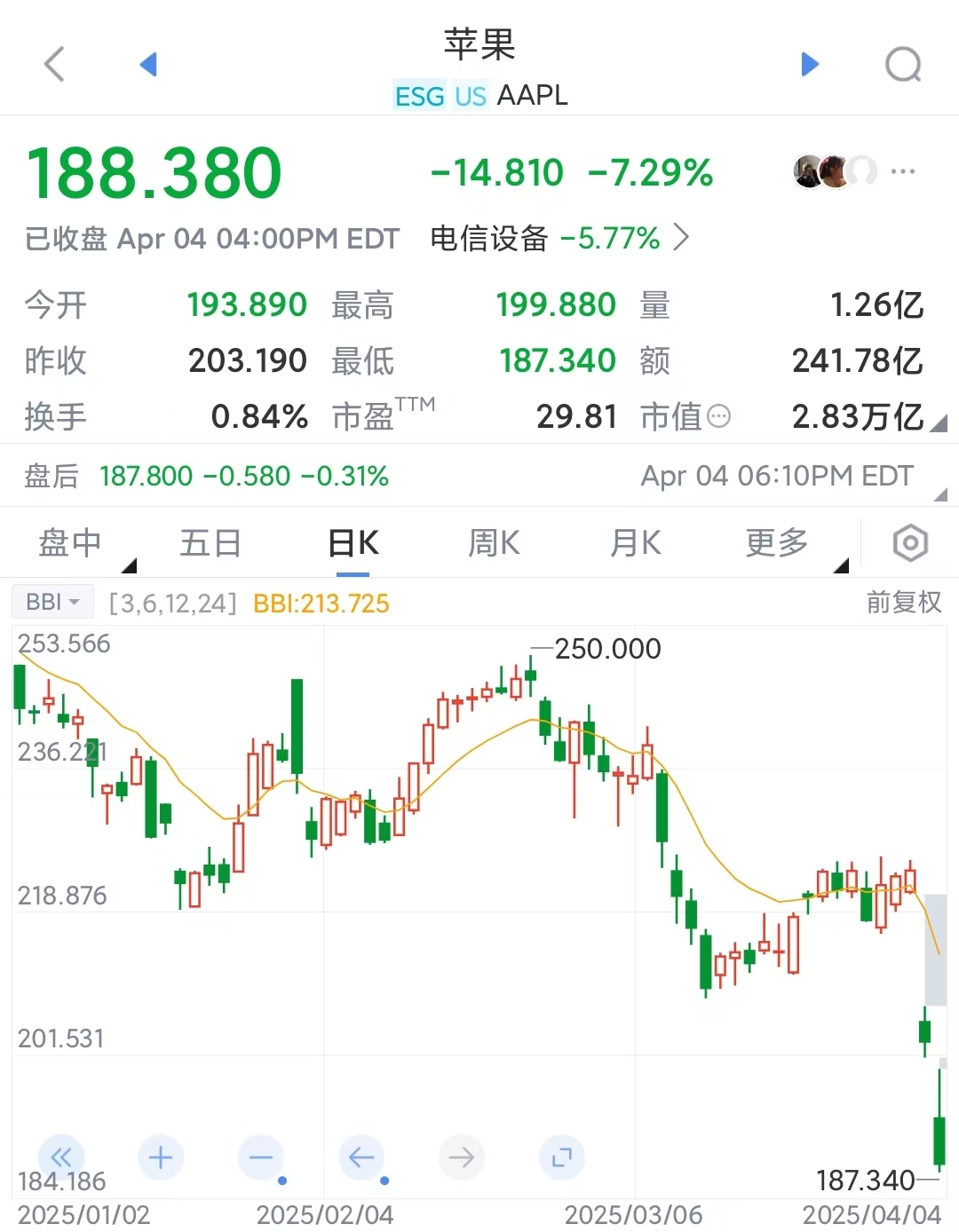Zoom out the chart with minus button
959x1232 pixels.
[261, 1157]
